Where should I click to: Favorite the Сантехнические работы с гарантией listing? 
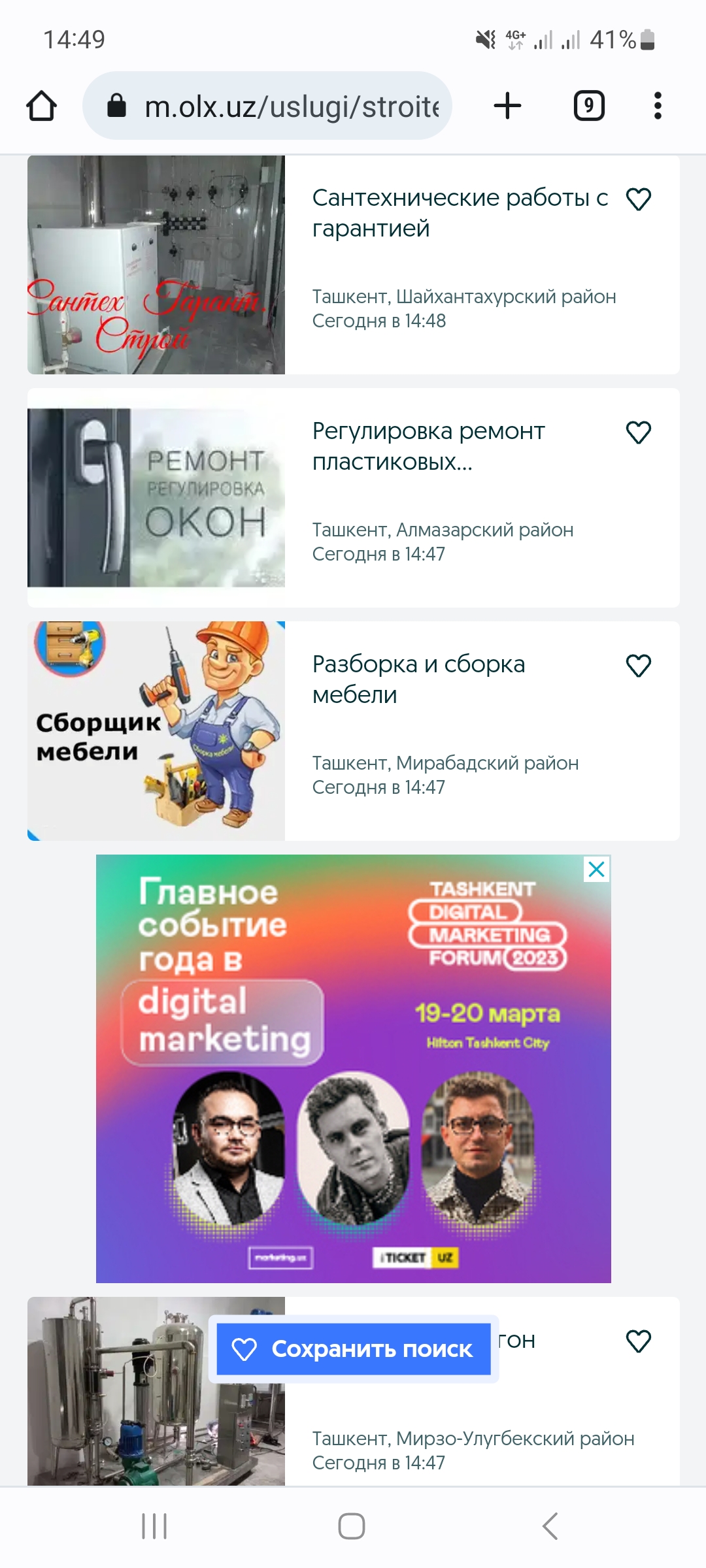click(639, 199)
